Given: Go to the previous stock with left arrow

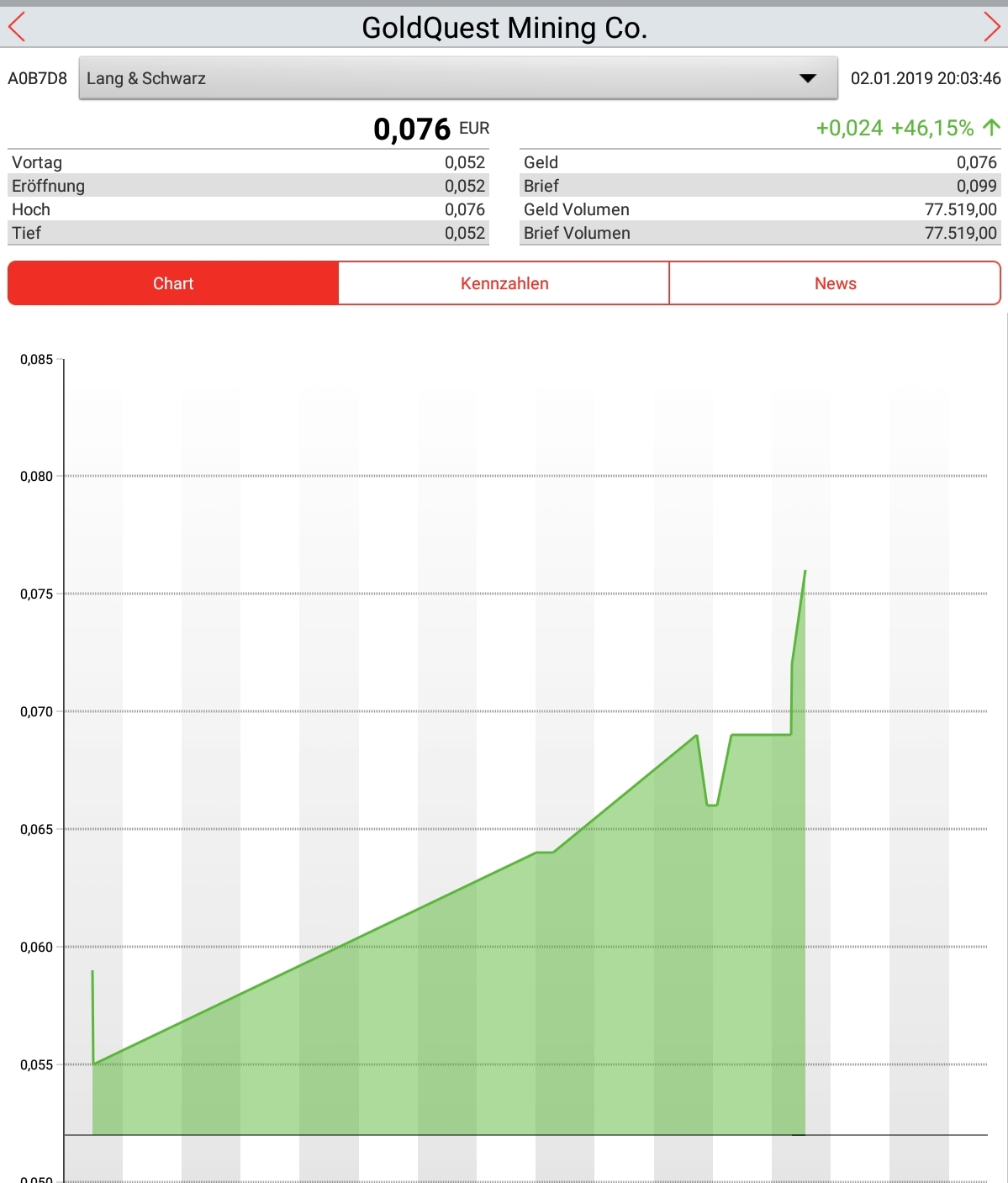Looking at the screenshot, I should tap(17, 28).
